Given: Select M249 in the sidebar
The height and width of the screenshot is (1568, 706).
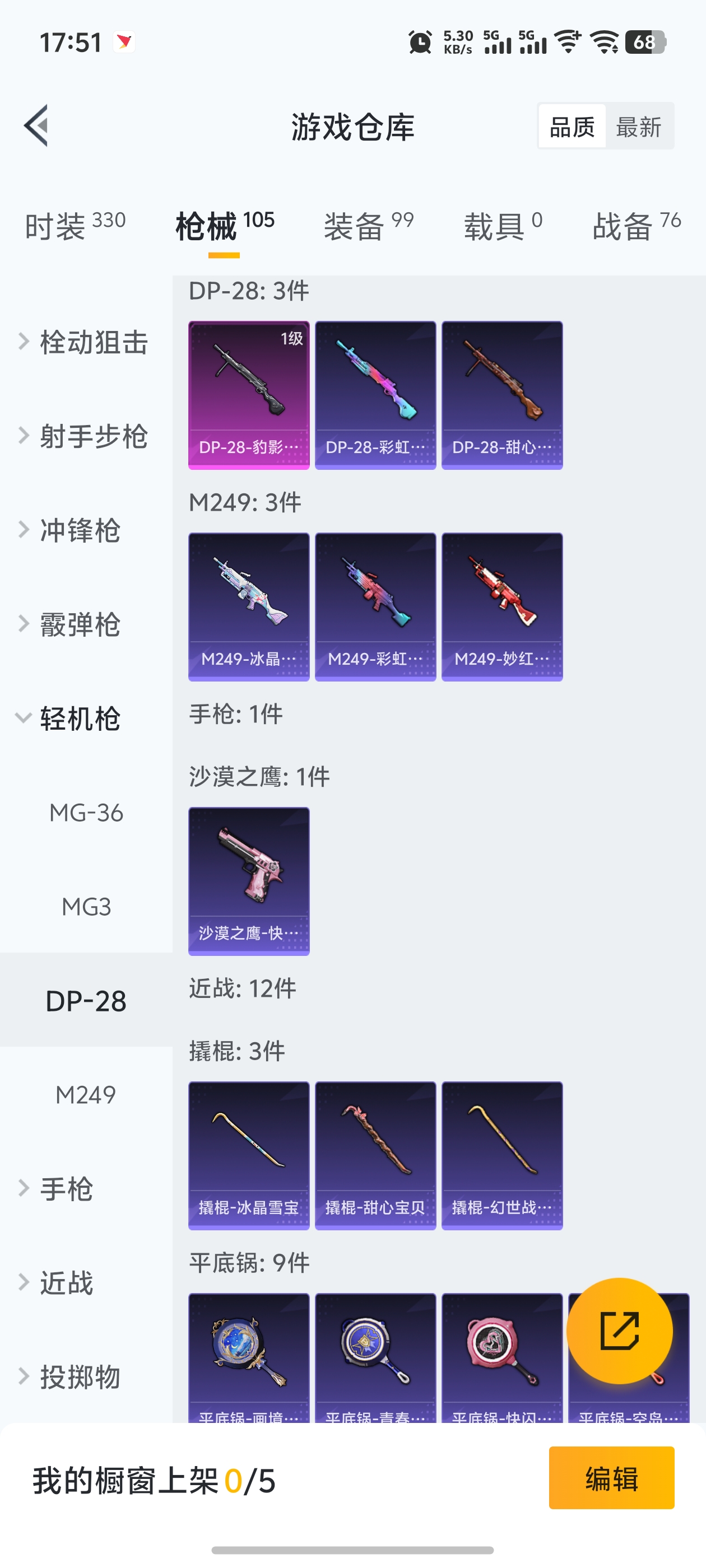Looking at the screenshot, I should (86, 1095).
